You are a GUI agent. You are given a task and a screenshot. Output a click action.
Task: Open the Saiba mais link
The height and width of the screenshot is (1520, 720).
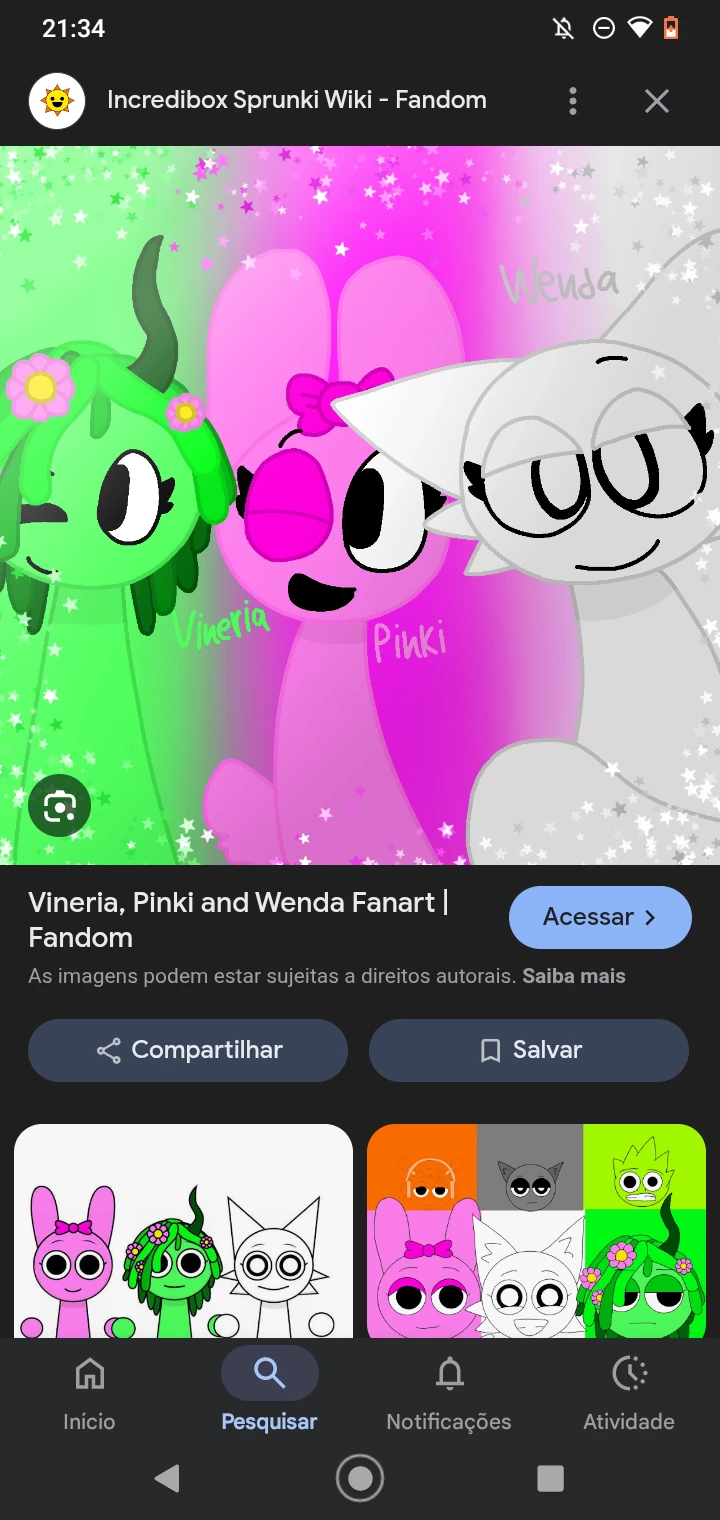[573, 976]
